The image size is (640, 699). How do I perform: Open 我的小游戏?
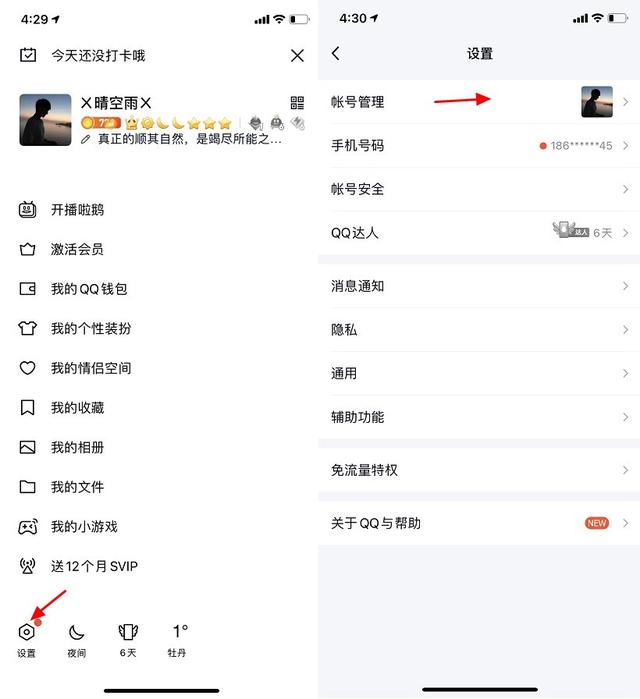click(x=84, y=527)
